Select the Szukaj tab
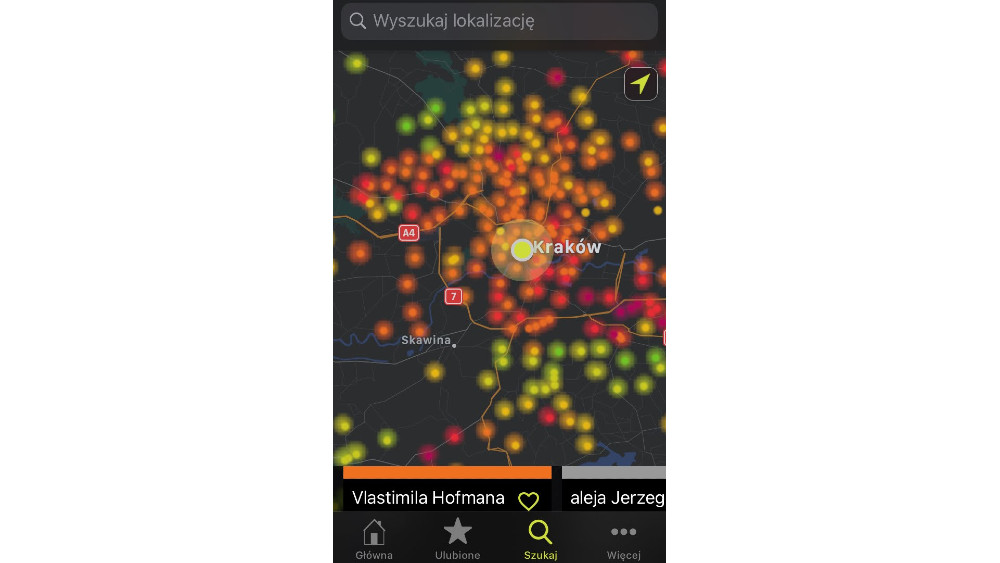The image size is (1000, 563). pyautogui.click(x=540, y=539)
